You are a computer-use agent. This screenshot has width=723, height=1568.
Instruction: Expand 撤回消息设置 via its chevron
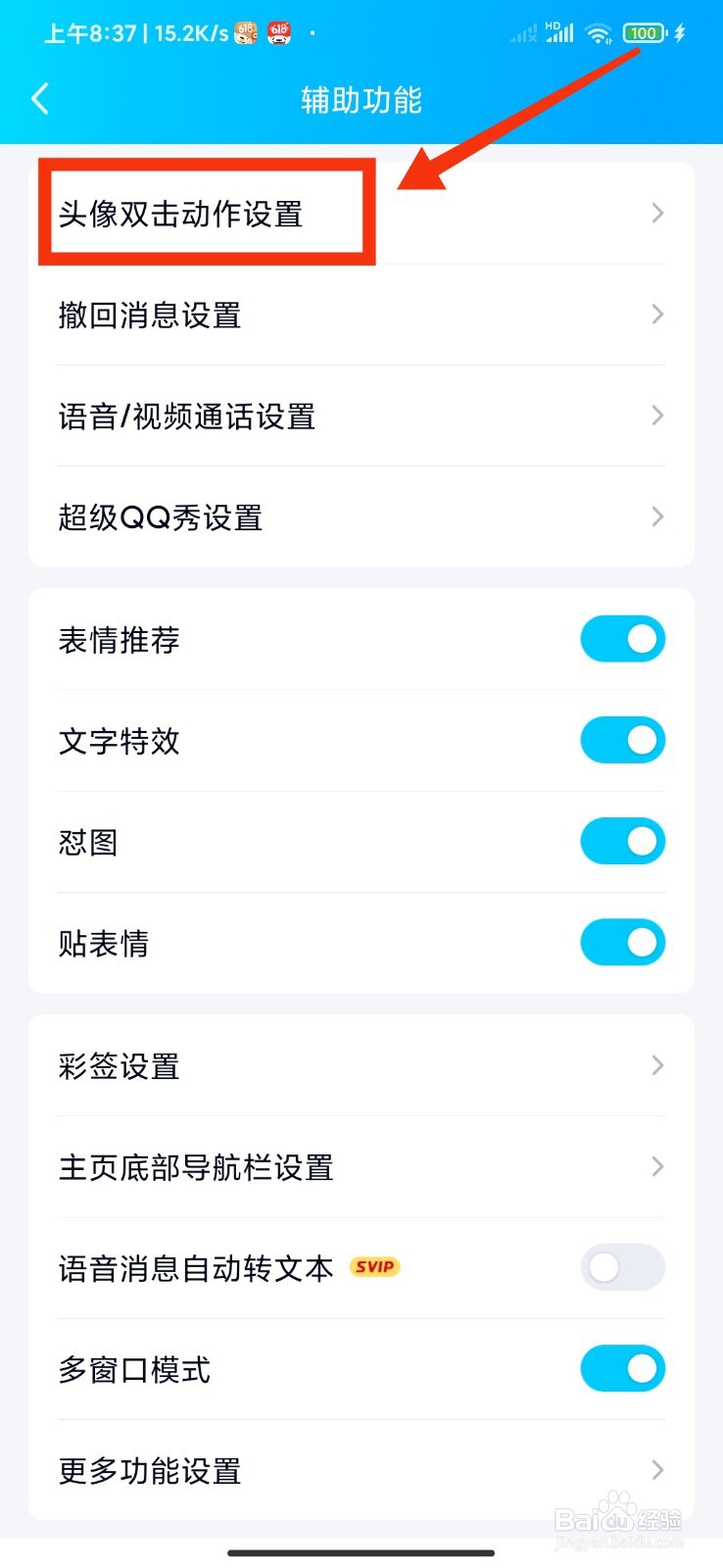coord(656,315)
